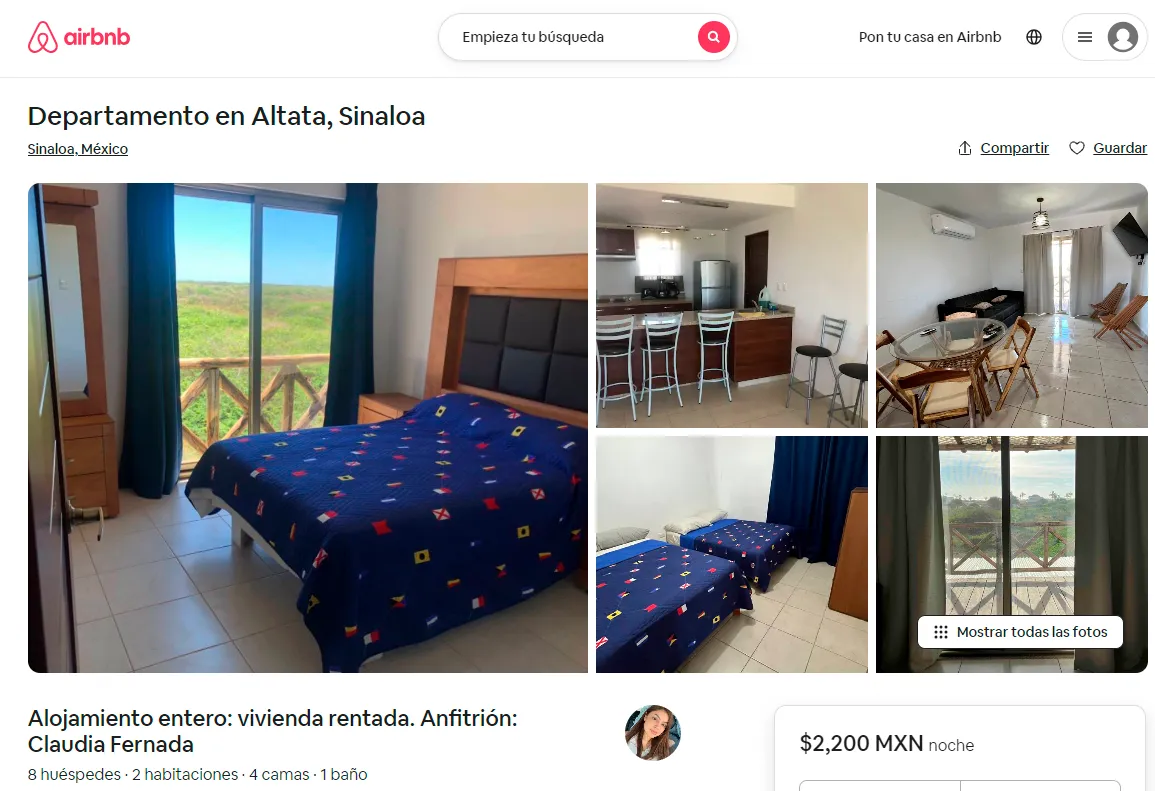Screen dimensions: 1155x791
Task: Open the user account menu
Action: point(1104,38)
